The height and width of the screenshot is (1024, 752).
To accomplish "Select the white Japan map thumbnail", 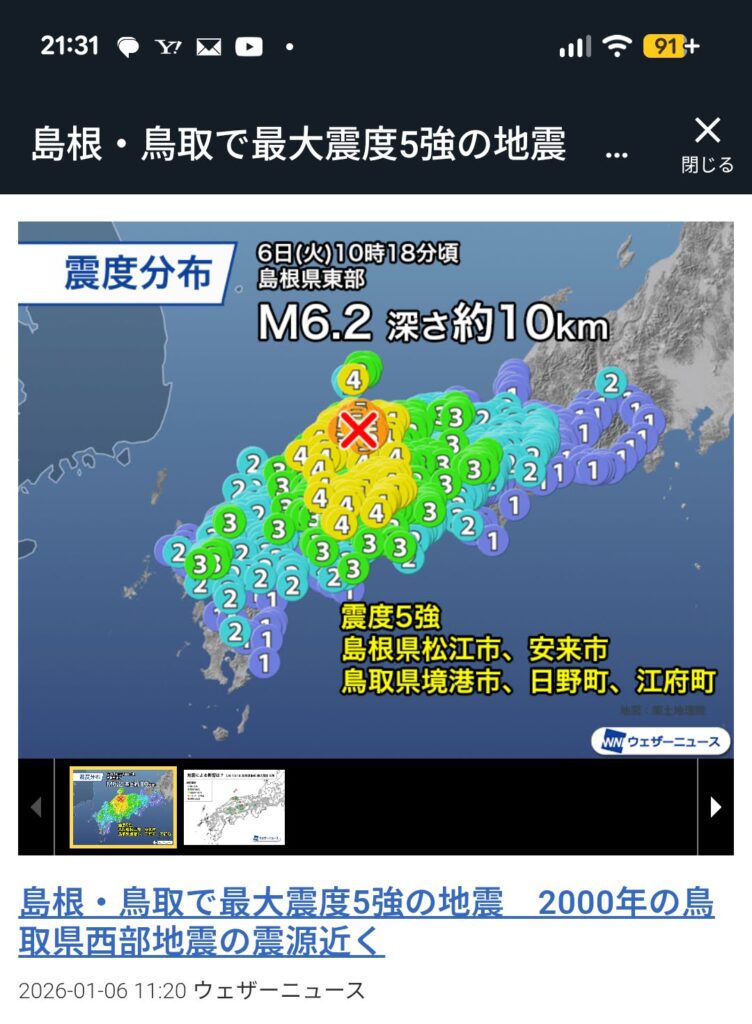I will coord(234,807).
